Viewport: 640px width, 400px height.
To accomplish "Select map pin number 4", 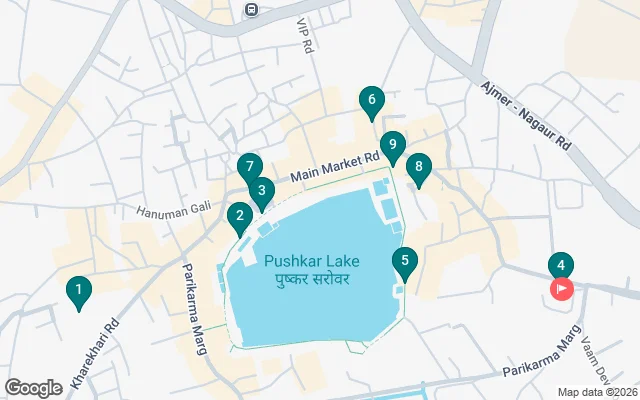I will point(561,265).
